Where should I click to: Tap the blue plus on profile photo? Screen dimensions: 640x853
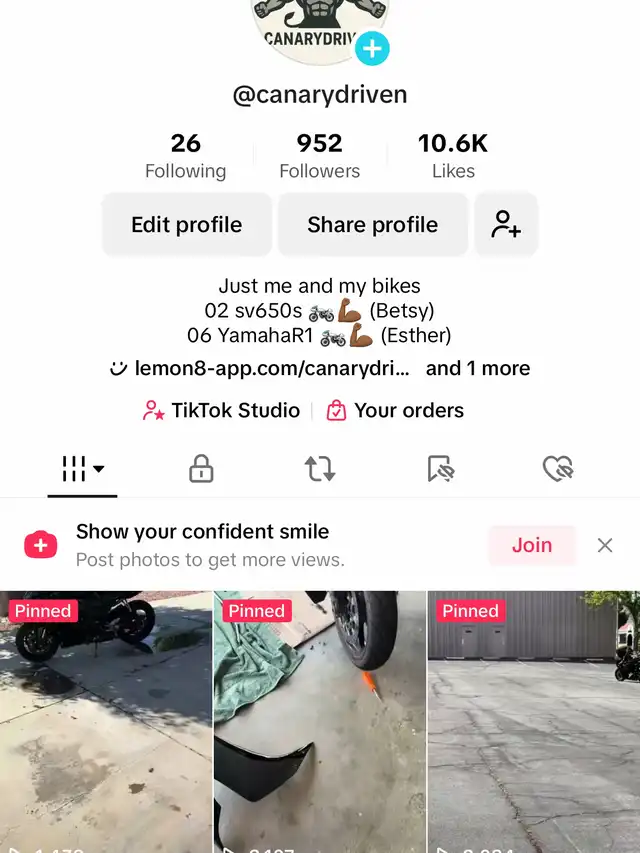click(372, 48)
